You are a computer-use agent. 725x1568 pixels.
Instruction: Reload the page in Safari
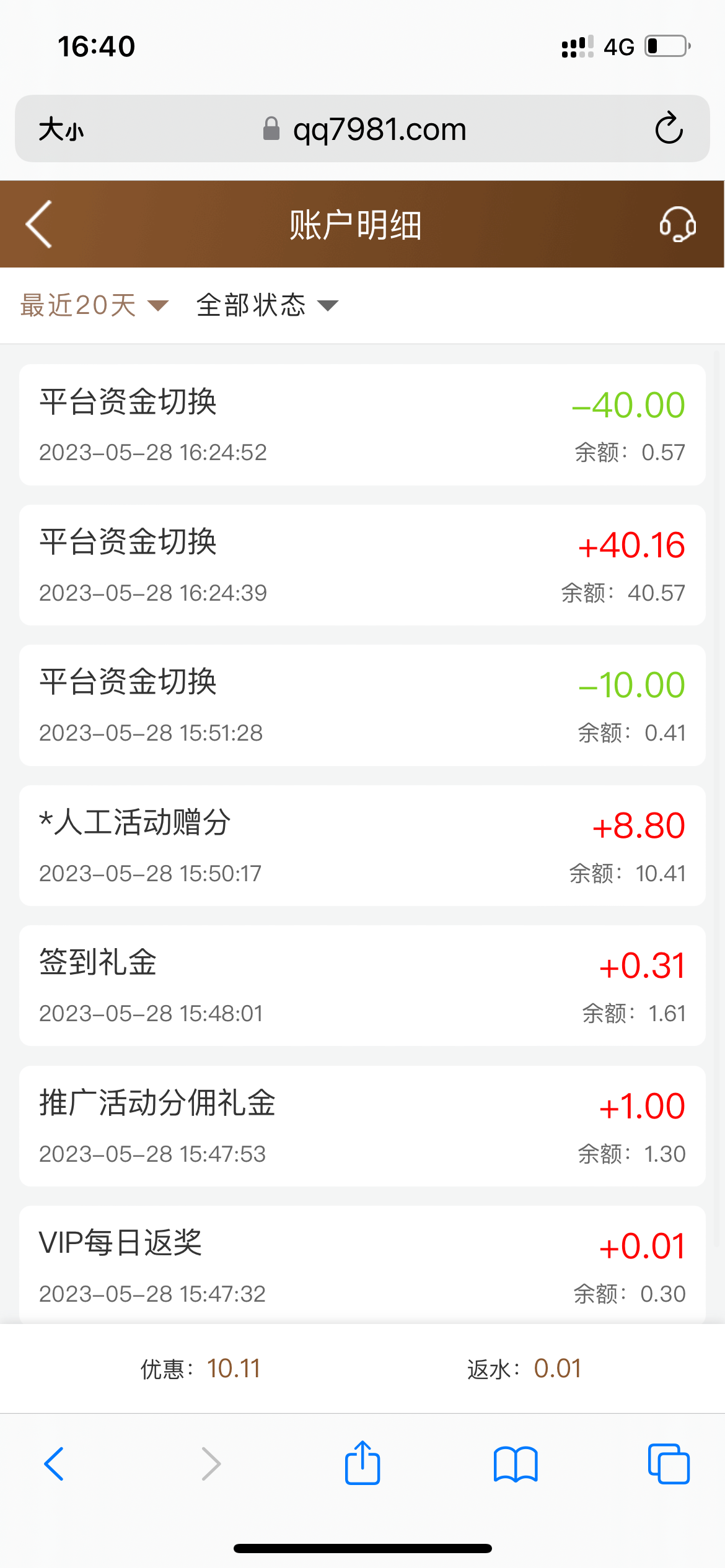(x=669, y=129)
